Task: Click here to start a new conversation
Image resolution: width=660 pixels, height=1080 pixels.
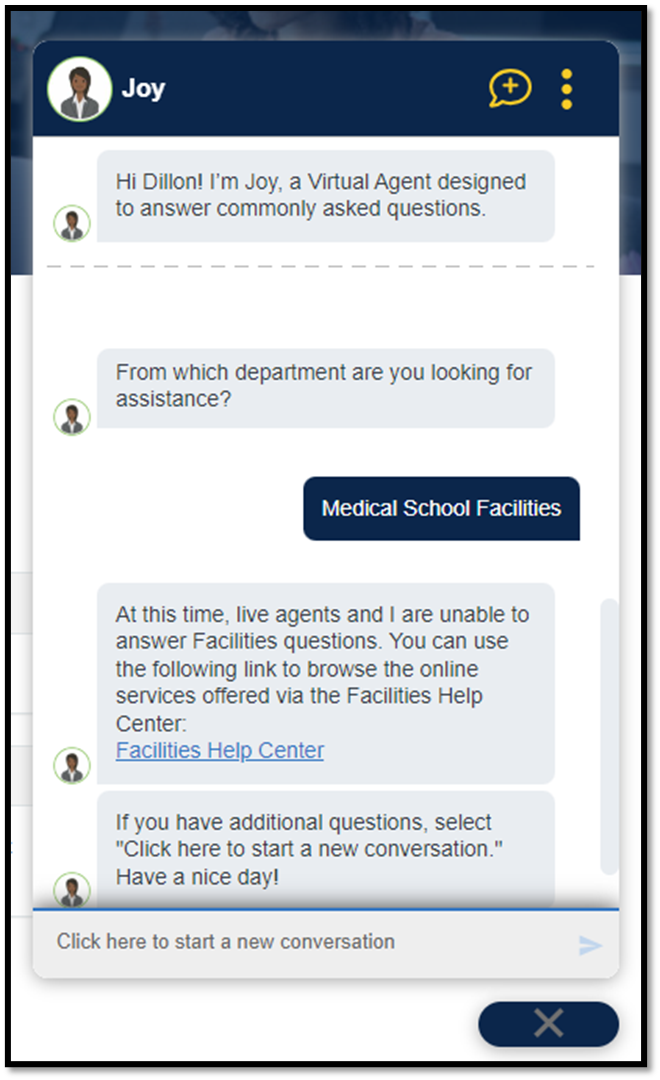Action: 226,941
